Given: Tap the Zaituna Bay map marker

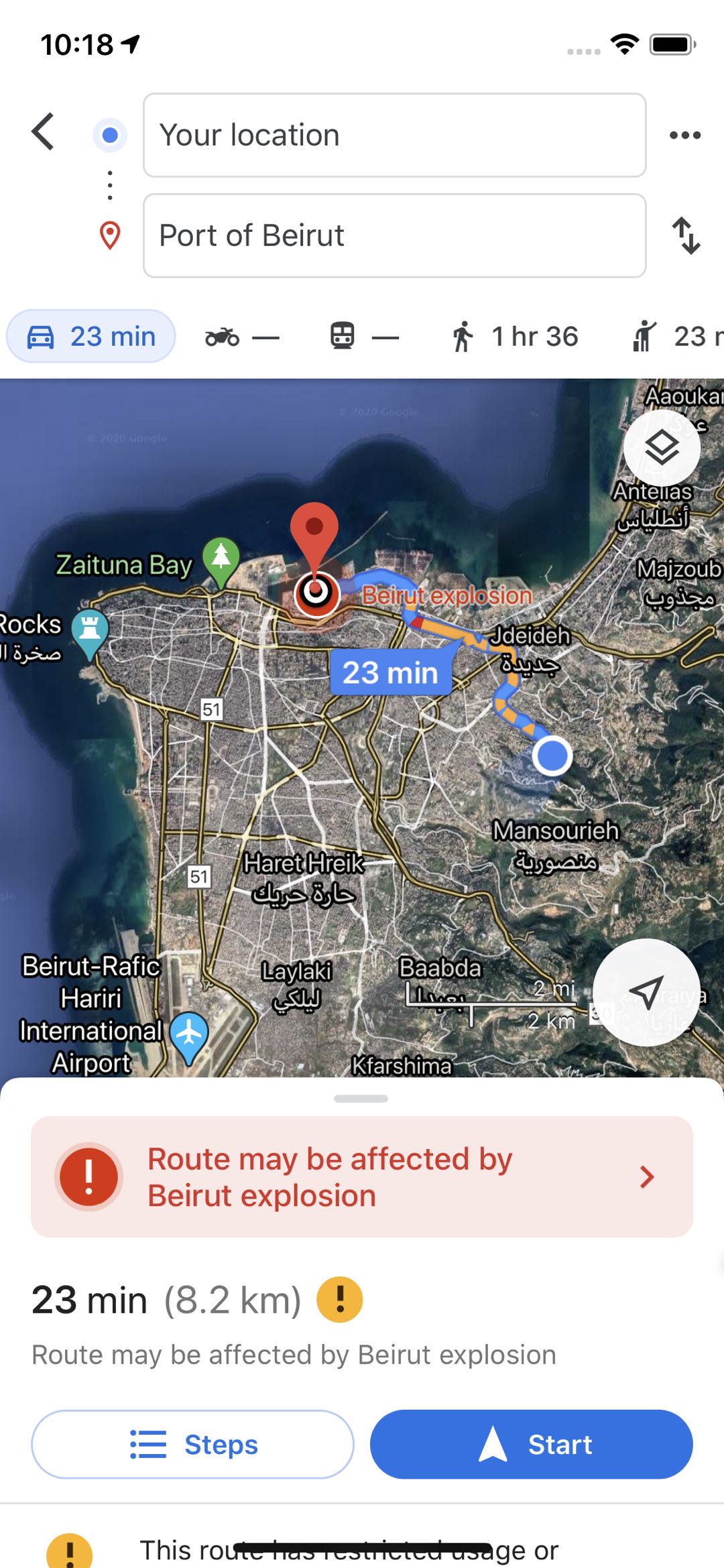Looking at the screenshot, I should point(221,560).
